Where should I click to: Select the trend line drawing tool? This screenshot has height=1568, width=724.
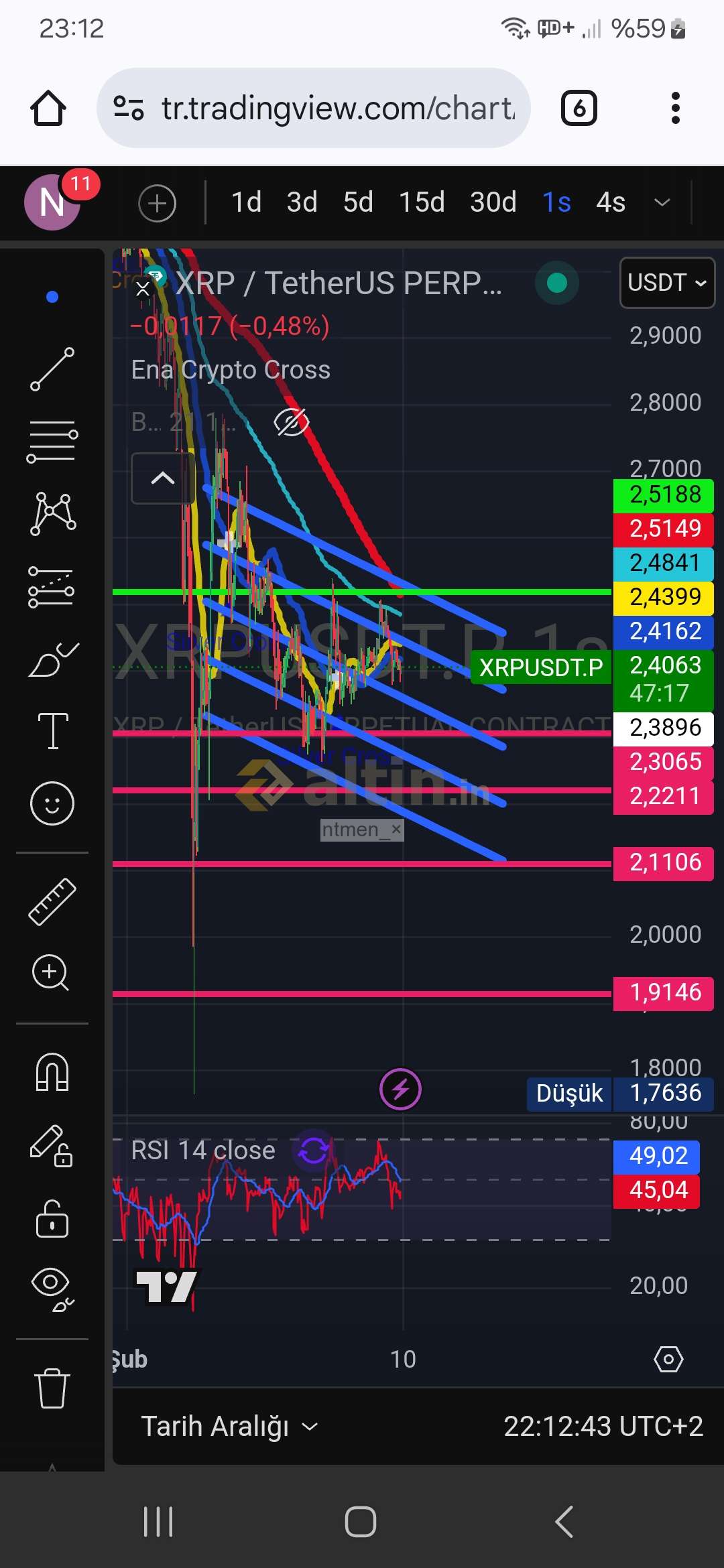point(52,369)
